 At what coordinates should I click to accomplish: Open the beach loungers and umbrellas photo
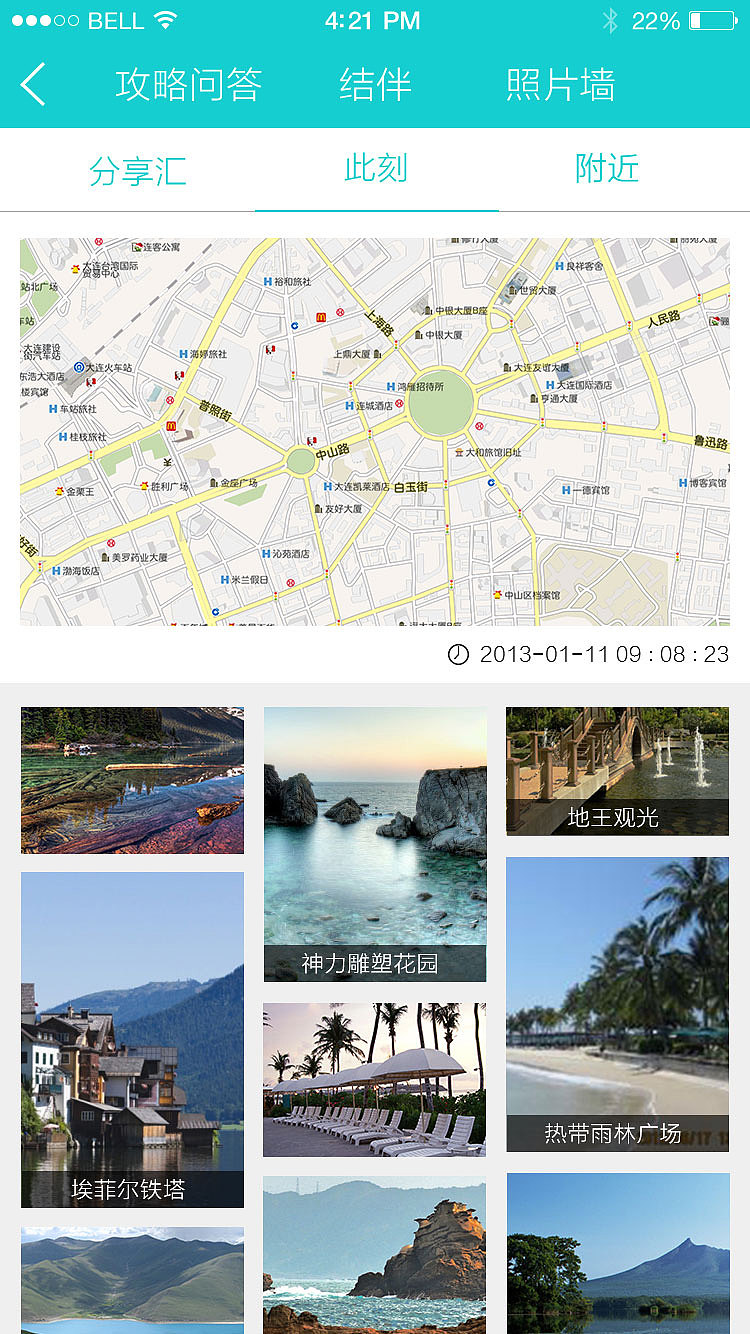[375, 1079]
